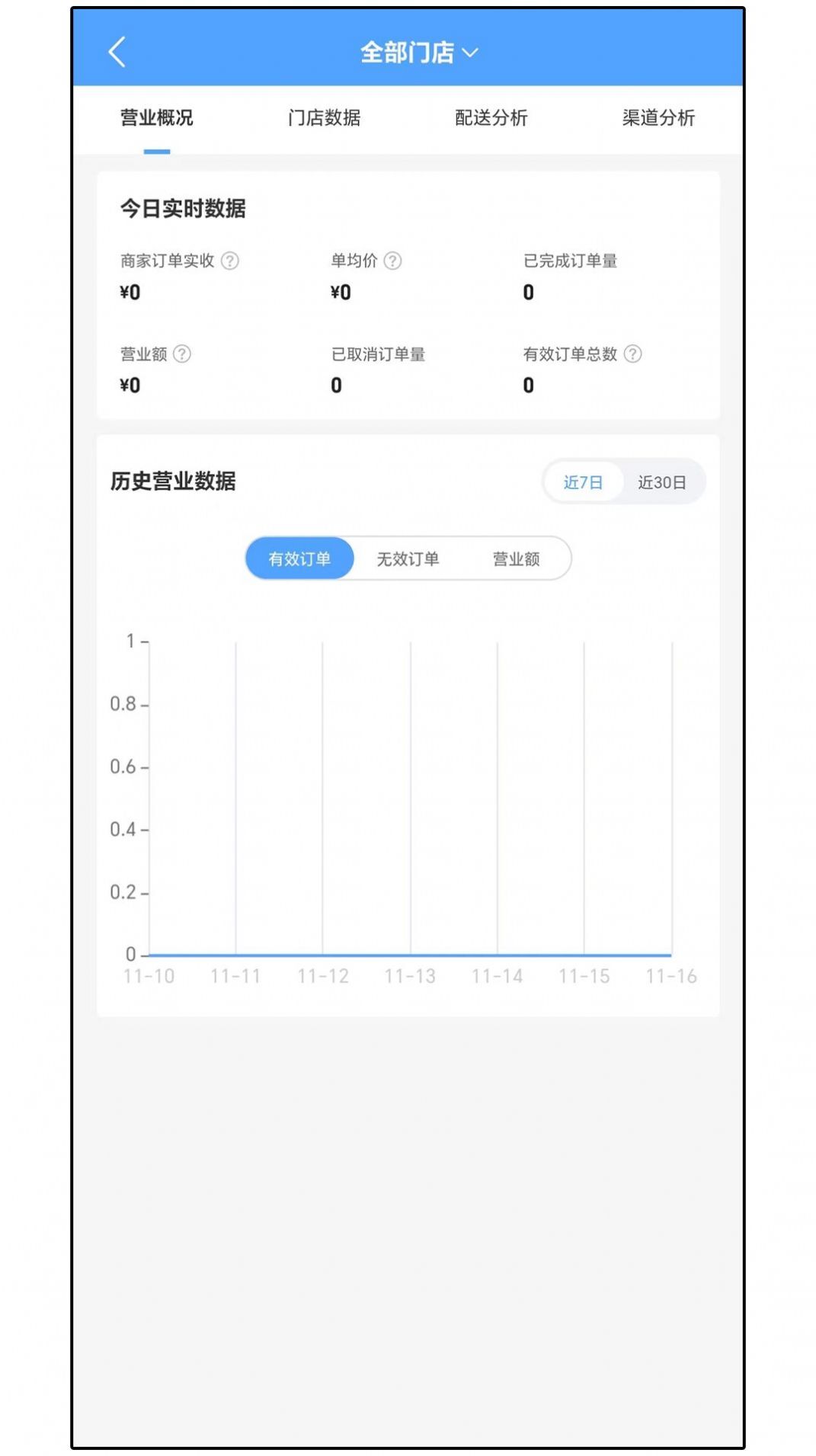Keep 近7日 selected in history data
The width and height of the screenshot is (816, 1456).
pyautogui.click(x=581, y=482)
